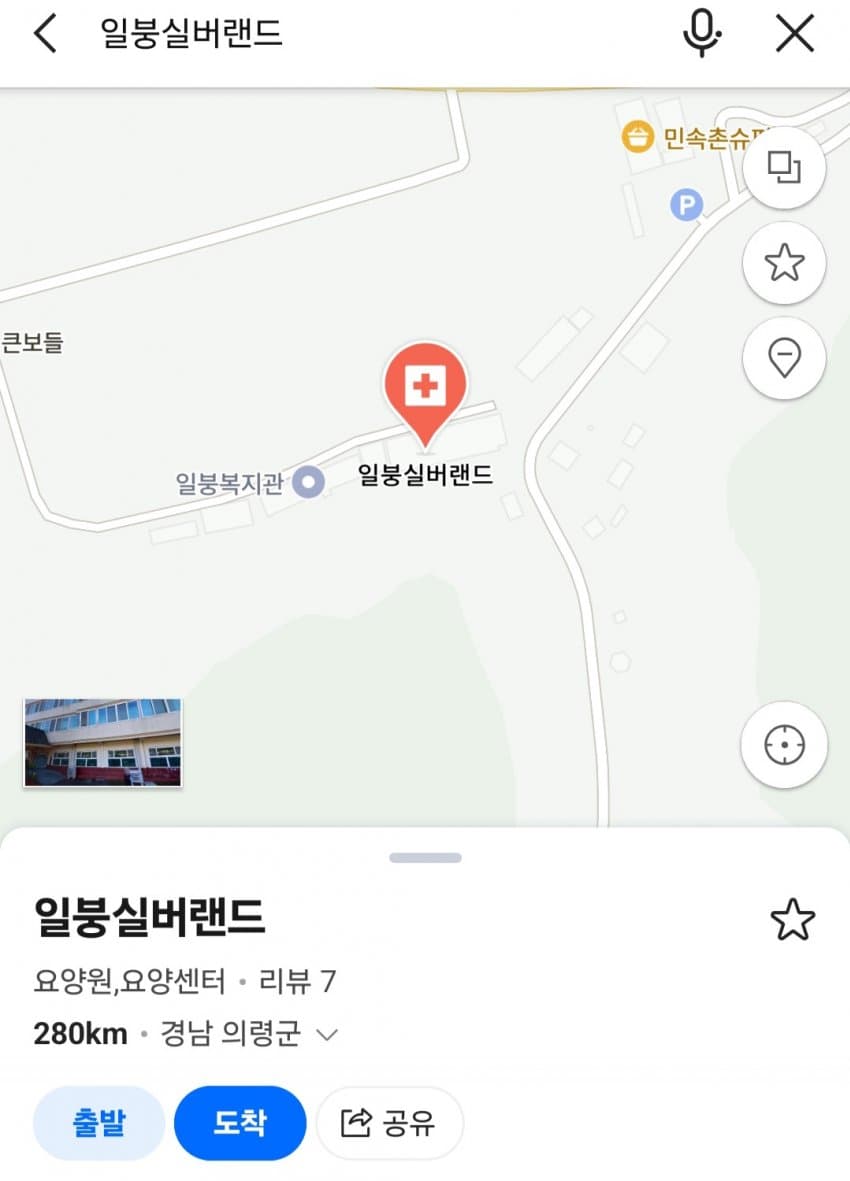Clear the search with the X
Screen dimensions: 850x1181
pos(795,34)
